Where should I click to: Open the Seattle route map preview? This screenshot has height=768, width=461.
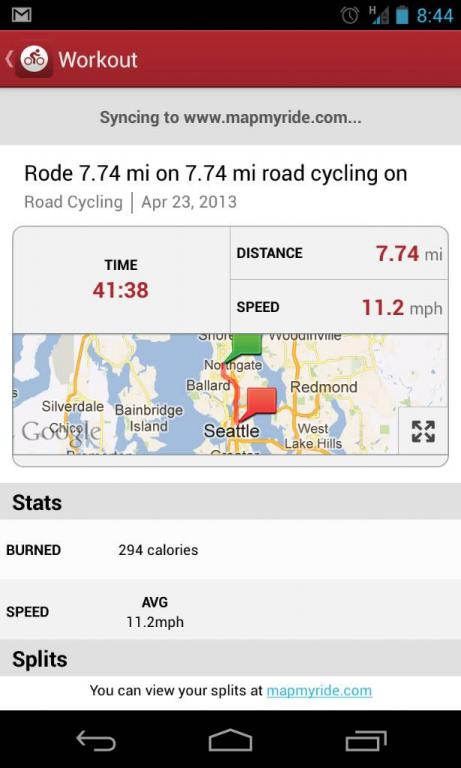tap(206, 394)
